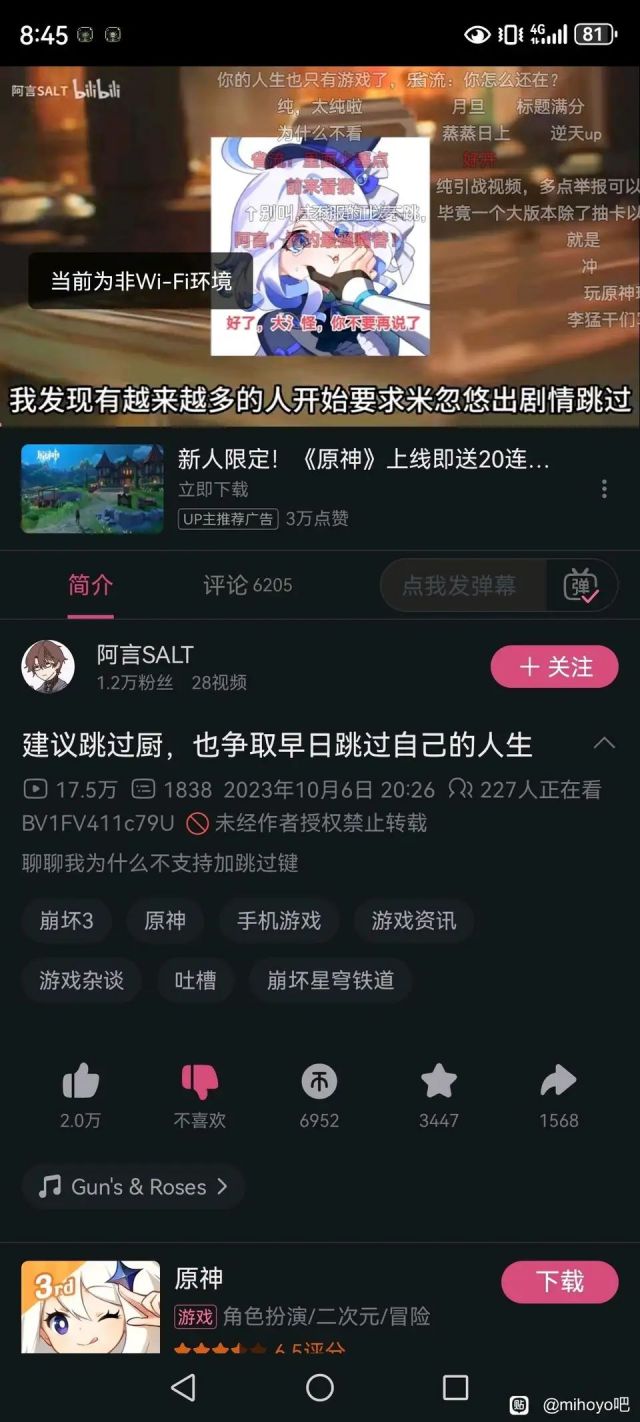The width and height of the screenshot is (640, 1422).
Task: Add the video to favorites (star)
Action: [x=438, y=1082]
